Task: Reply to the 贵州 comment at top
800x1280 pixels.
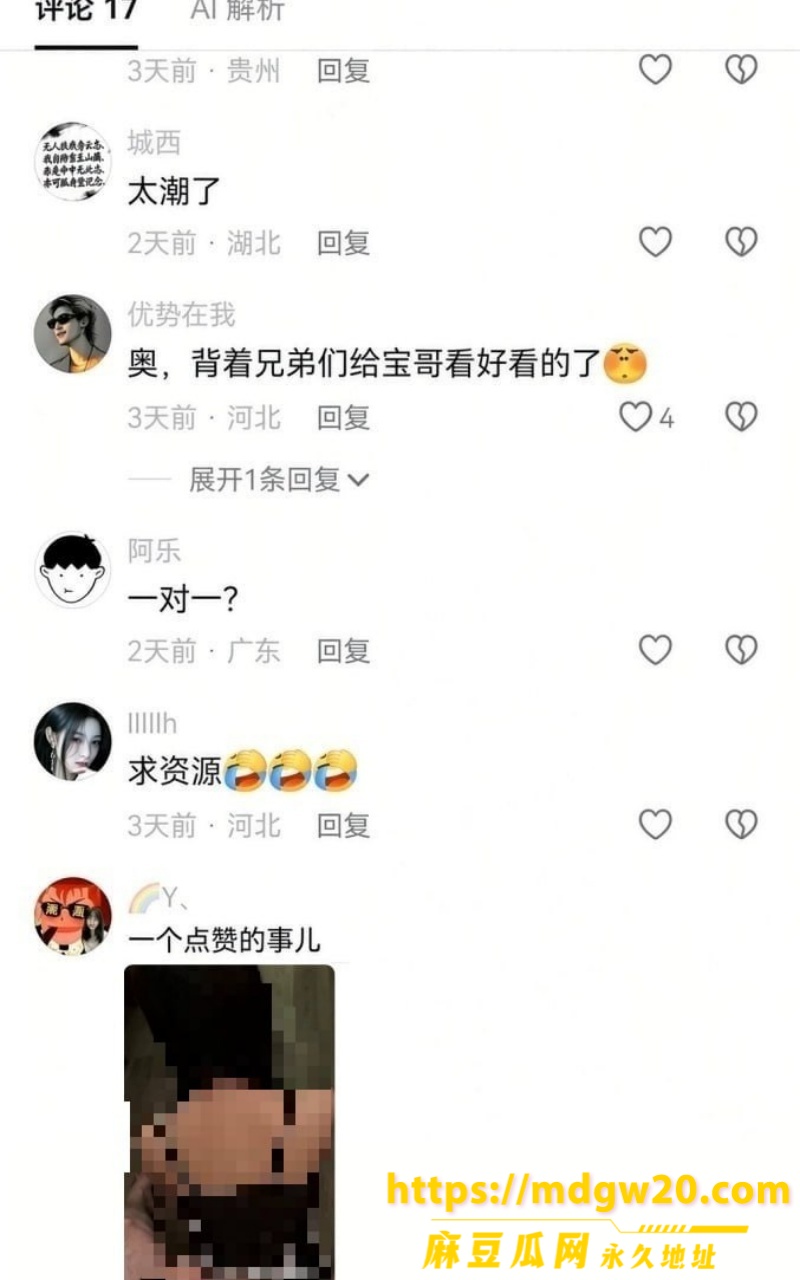Action: [344, 70]
